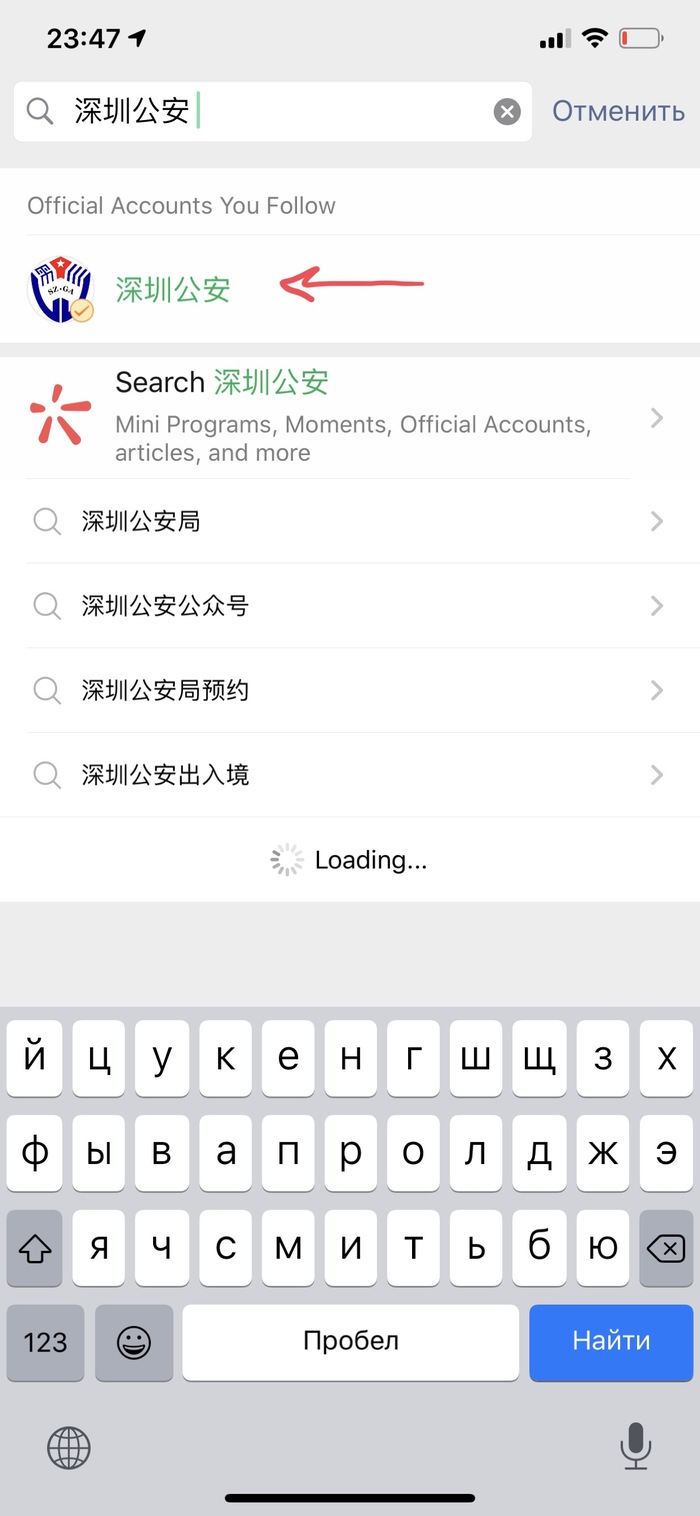Image resolution: width=700 pixels, height=1516 pixels.
Task: Choose the suggestion 深圳公安出入境
Action: tap(350, 775)
